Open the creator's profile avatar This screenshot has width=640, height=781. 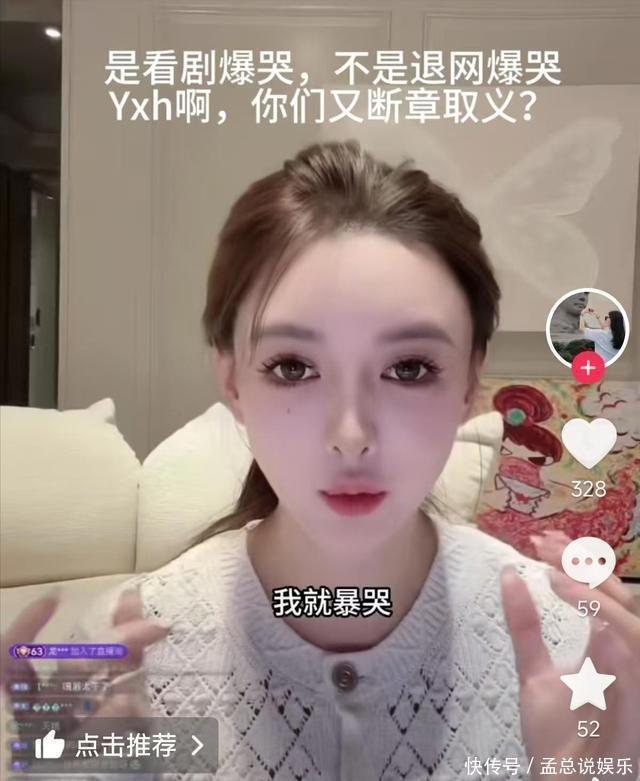click(x=587, y=327)
